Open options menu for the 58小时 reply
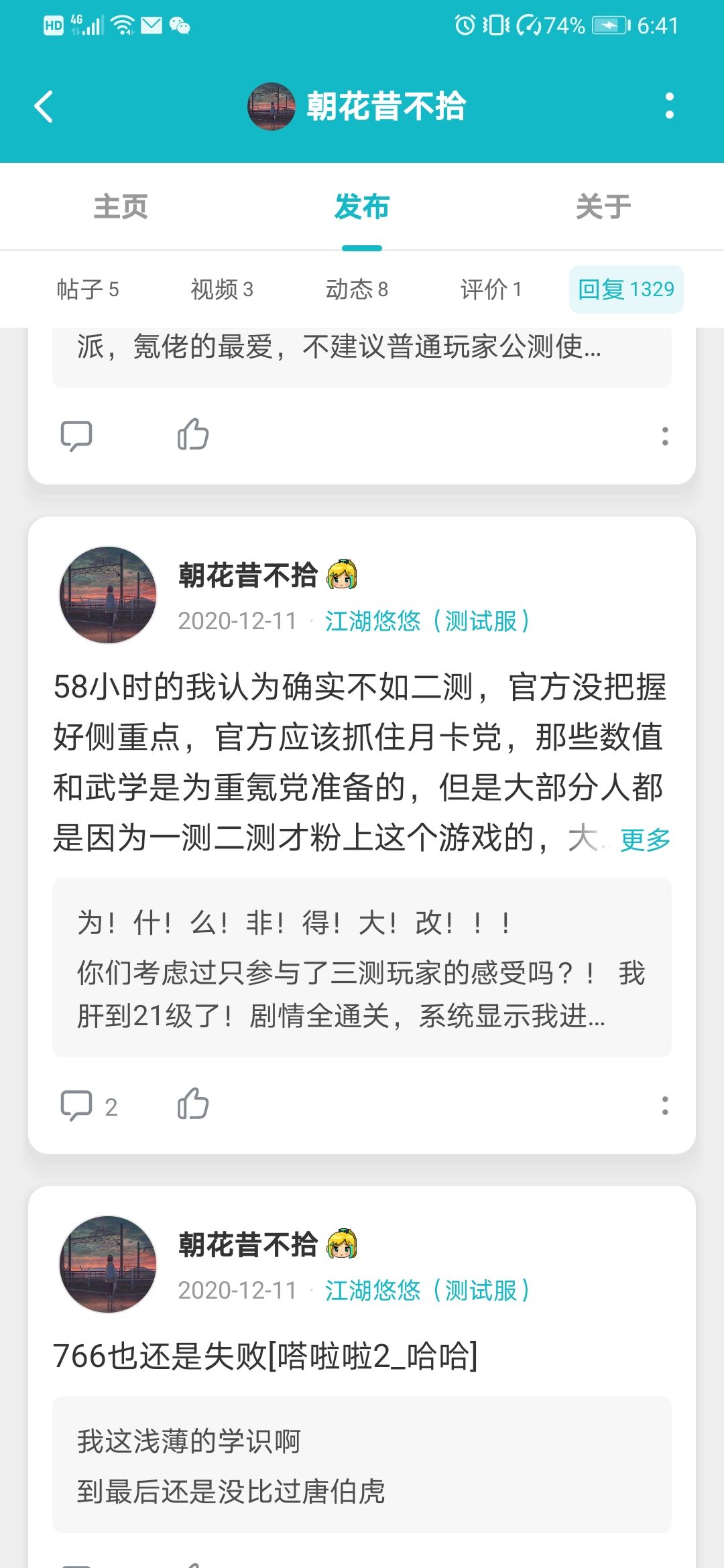 click(665, 1106)
